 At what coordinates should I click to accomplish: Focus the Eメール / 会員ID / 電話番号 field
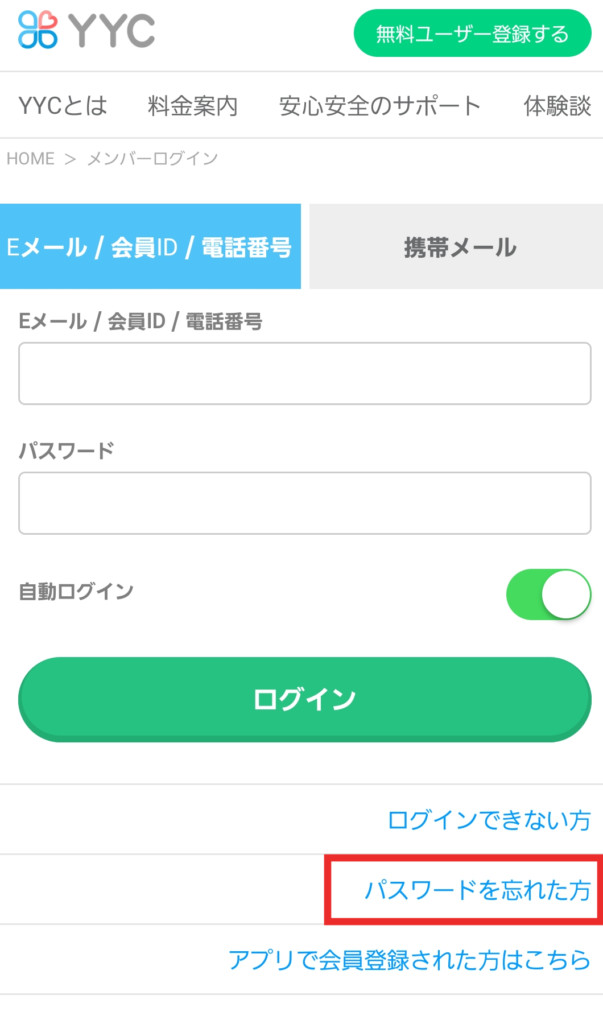pyautogui.click(x=304, y=374)
